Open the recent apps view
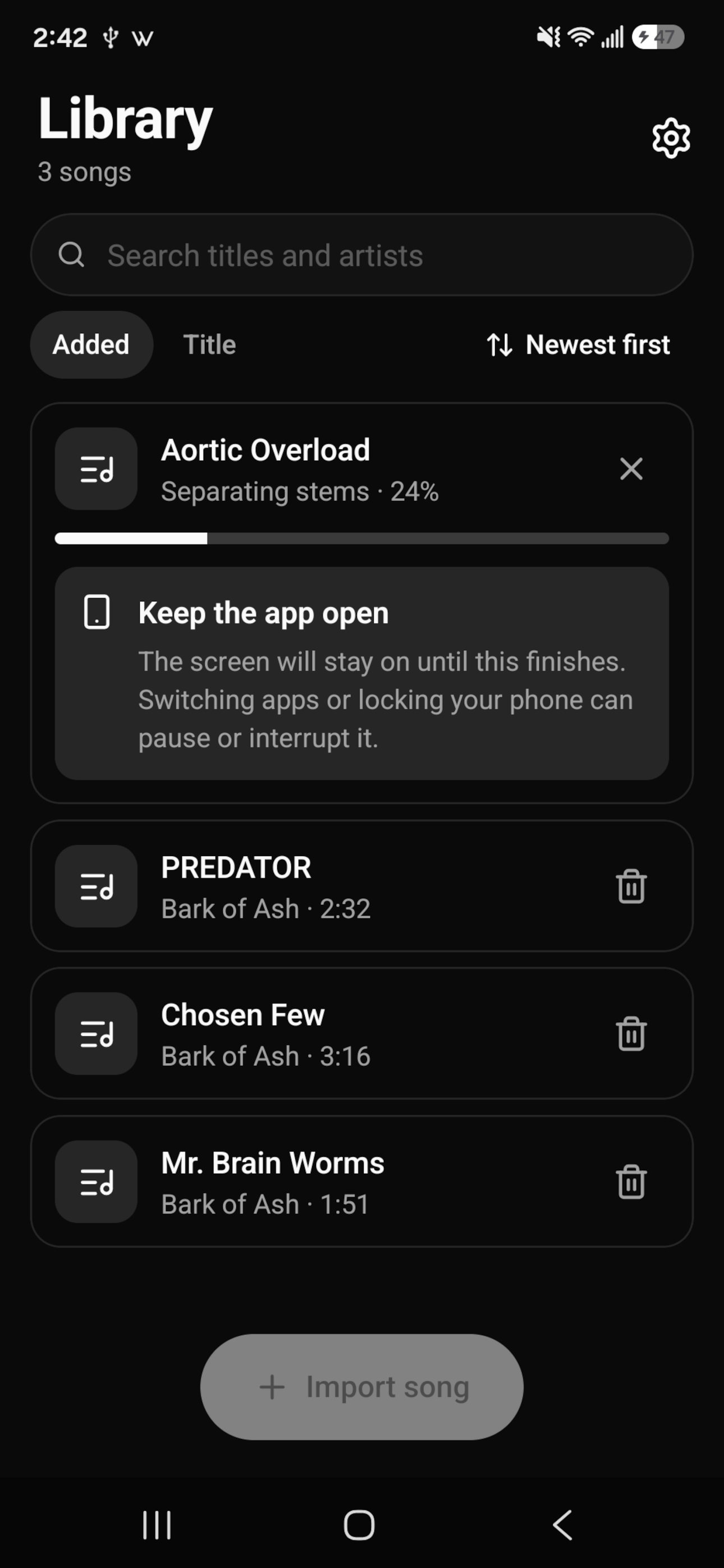 [157, 1525]
